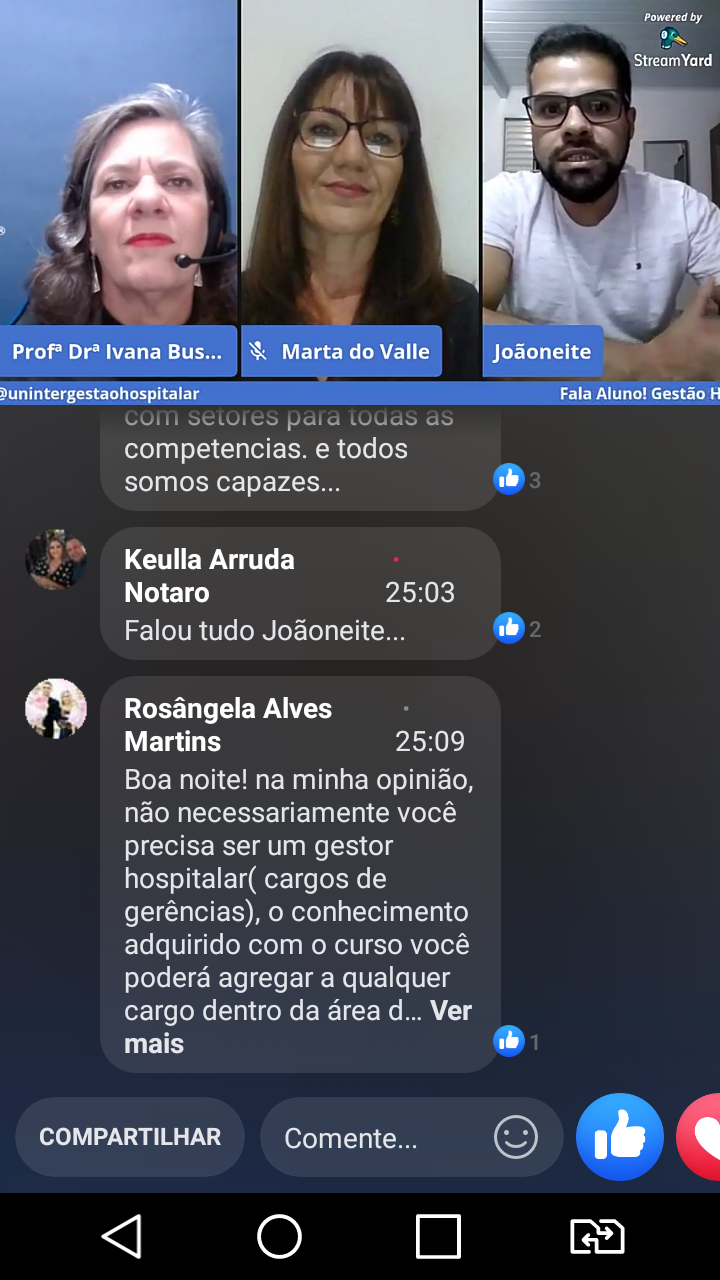
Task: Expand Rosângela's comment with Ver mais
Action: coord(450,1011)
